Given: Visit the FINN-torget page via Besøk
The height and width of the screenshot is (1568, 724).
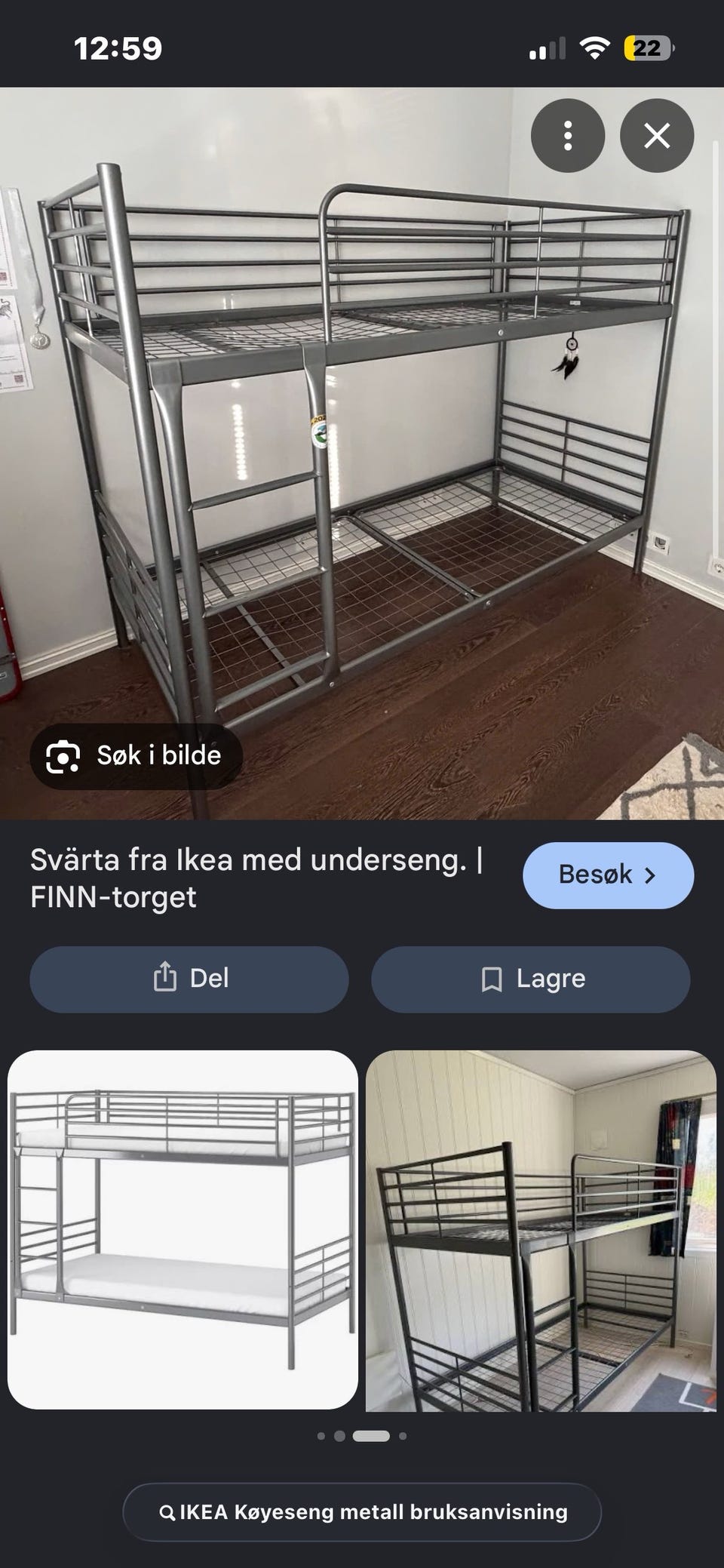Looking at the screenshot, I should pyautogui.click(x=608, y=875).
